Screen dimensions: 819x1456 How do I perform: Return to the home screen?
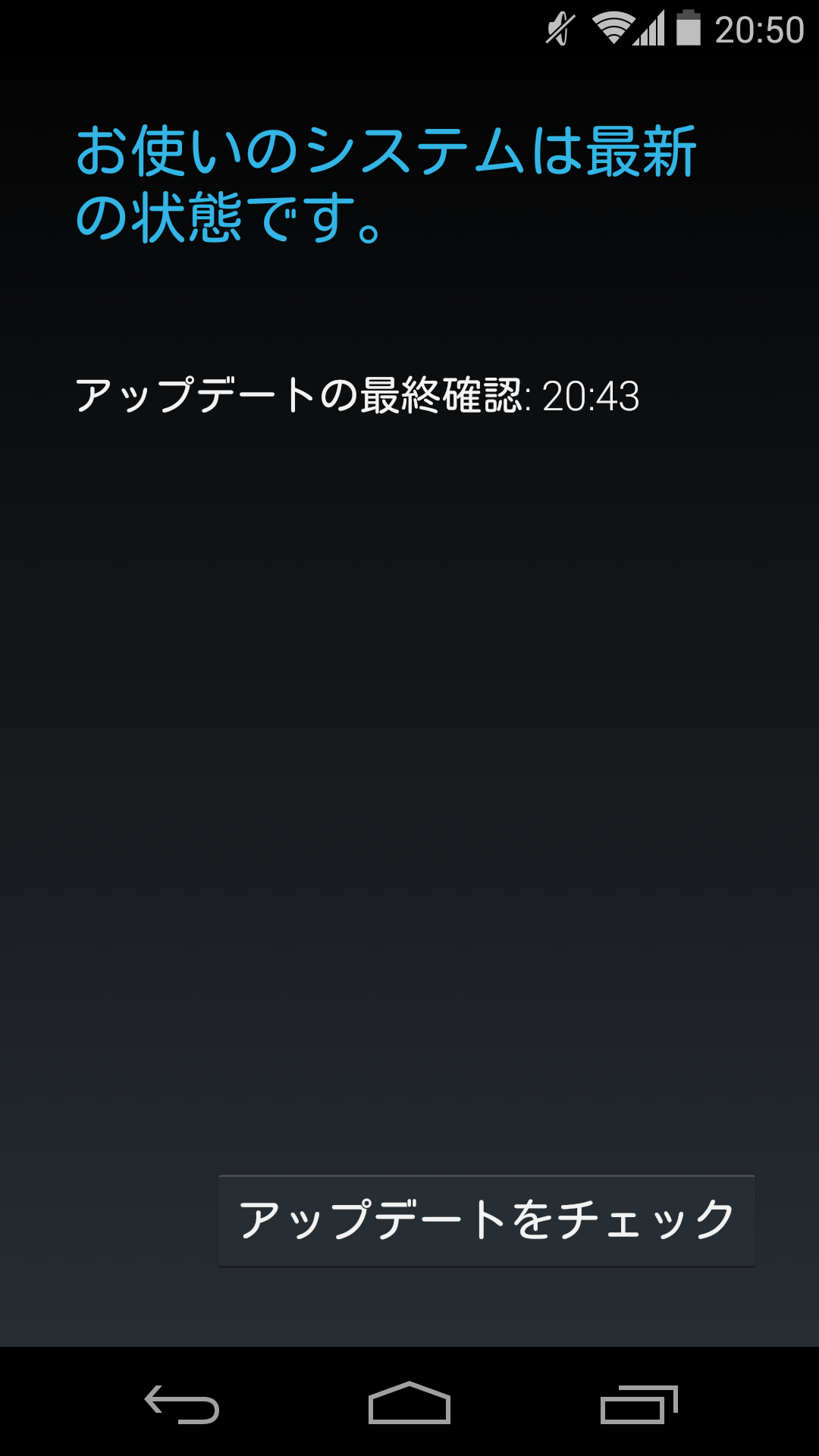[409, 1402]
